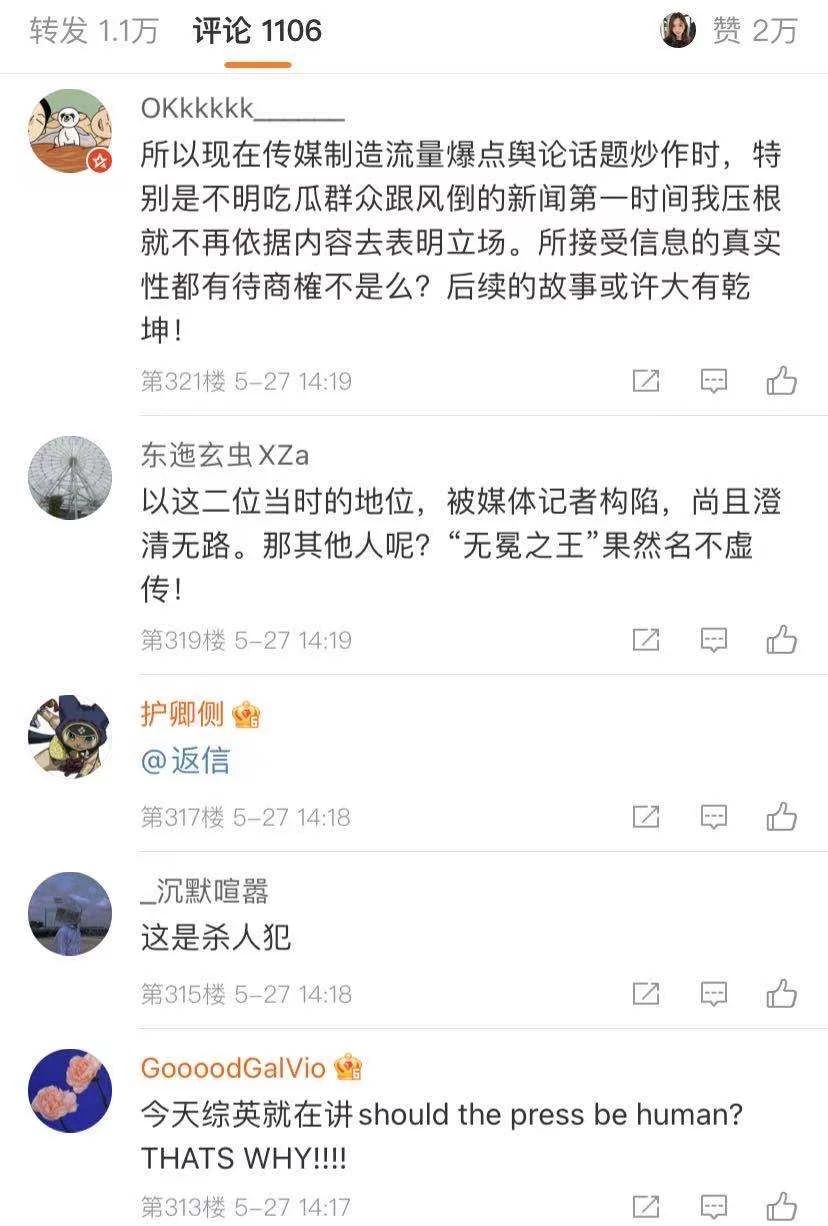Reply to 护卿侧's comment
Screen dimensions: 828x1226
(x=713, y=817)
